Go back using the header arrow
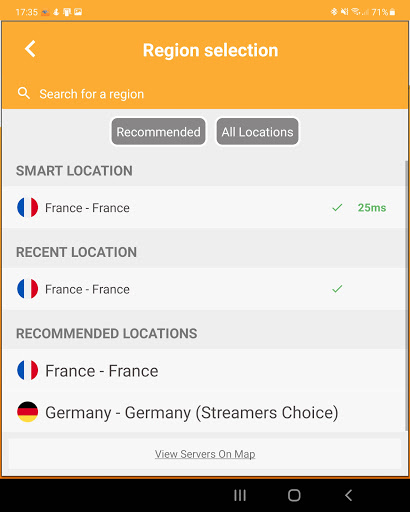The width and height of the screenshot is (410, 512). pyautogui.click(x=30, y=49)
